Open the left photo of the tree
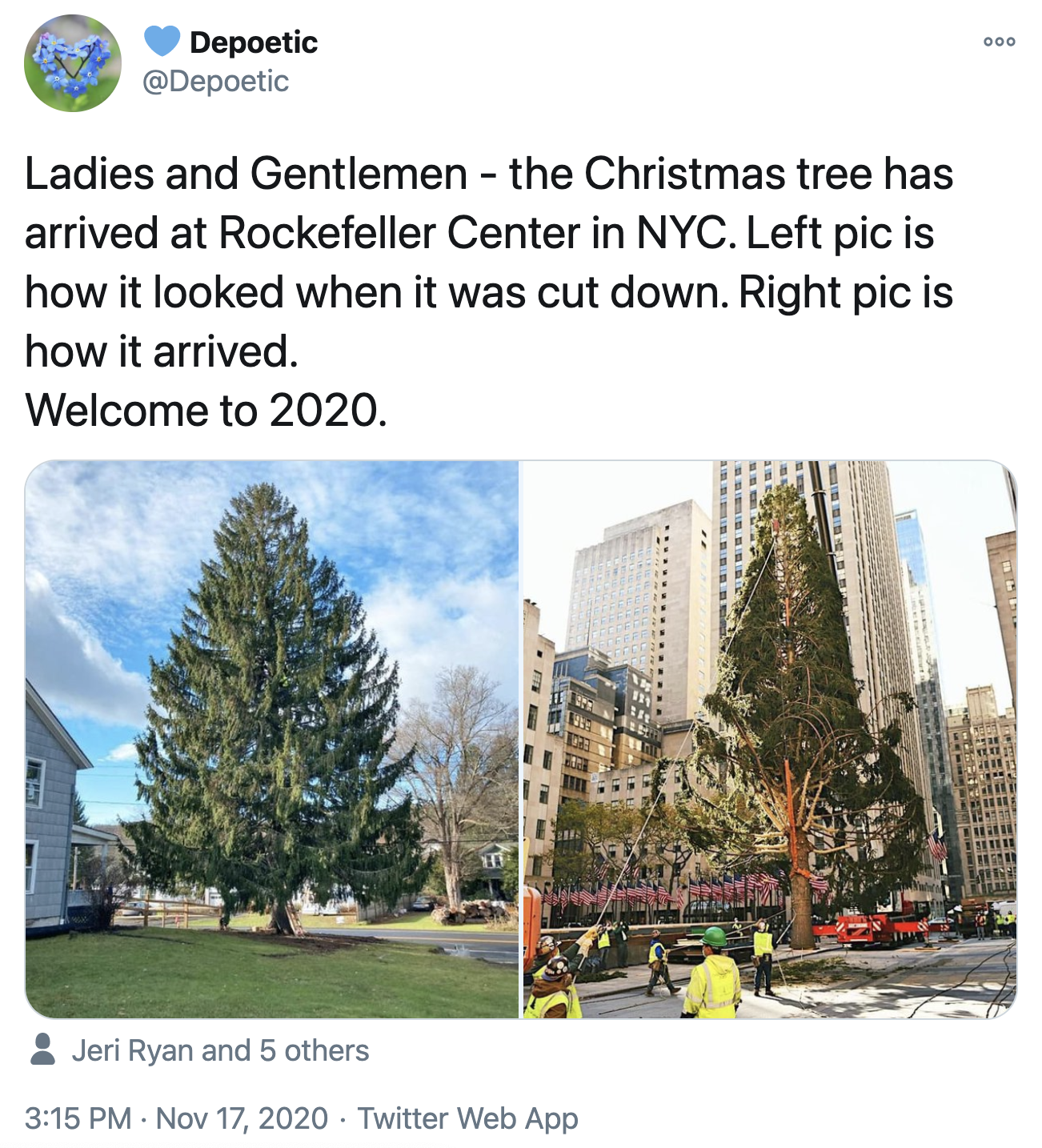The image size is (1042, 1148). point(272,738)
